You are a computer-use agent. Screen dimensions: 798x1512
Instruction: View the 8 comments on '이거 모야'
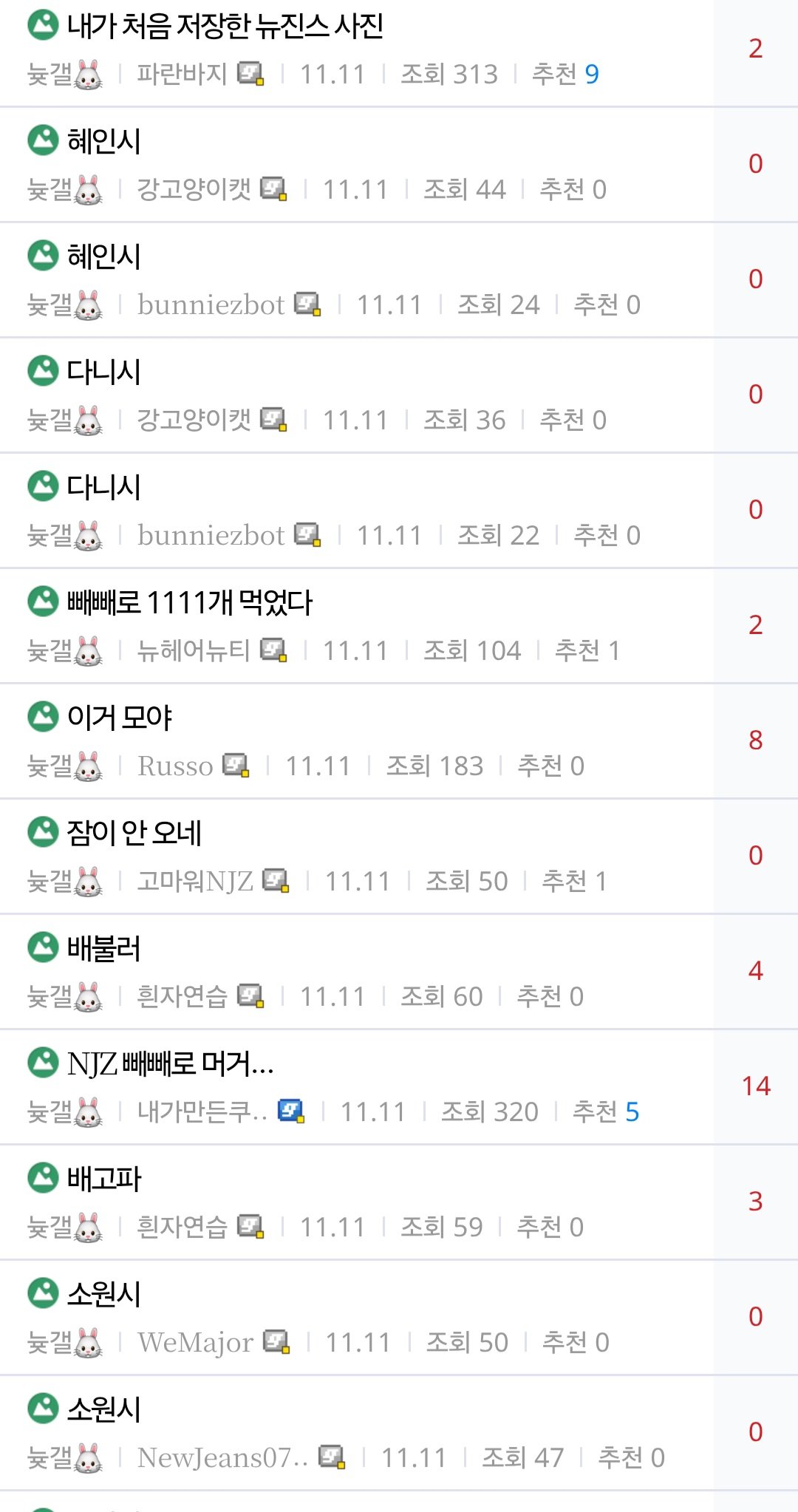[755, 740]
